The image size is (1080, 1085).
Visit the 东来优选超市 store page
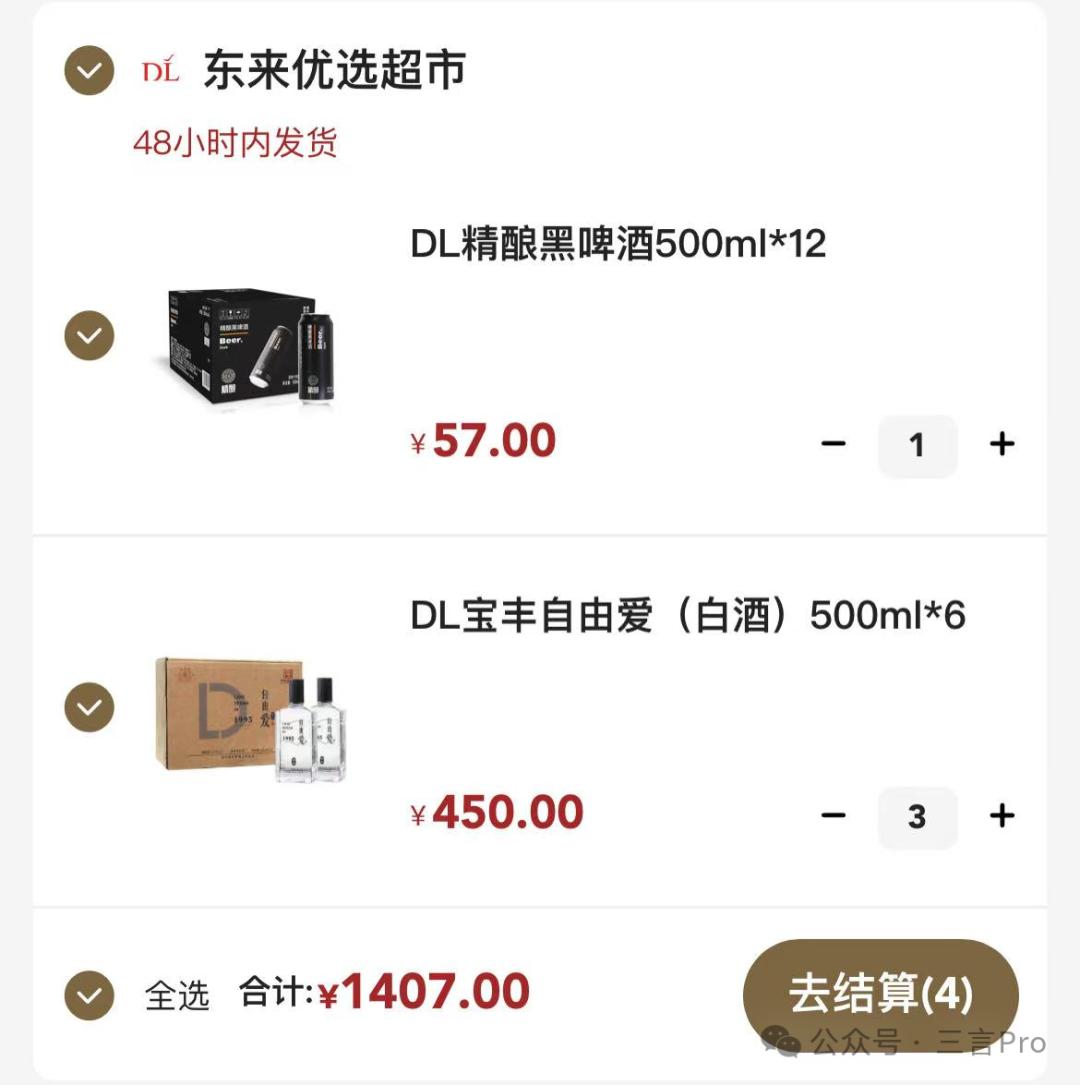tap(334, 71)
